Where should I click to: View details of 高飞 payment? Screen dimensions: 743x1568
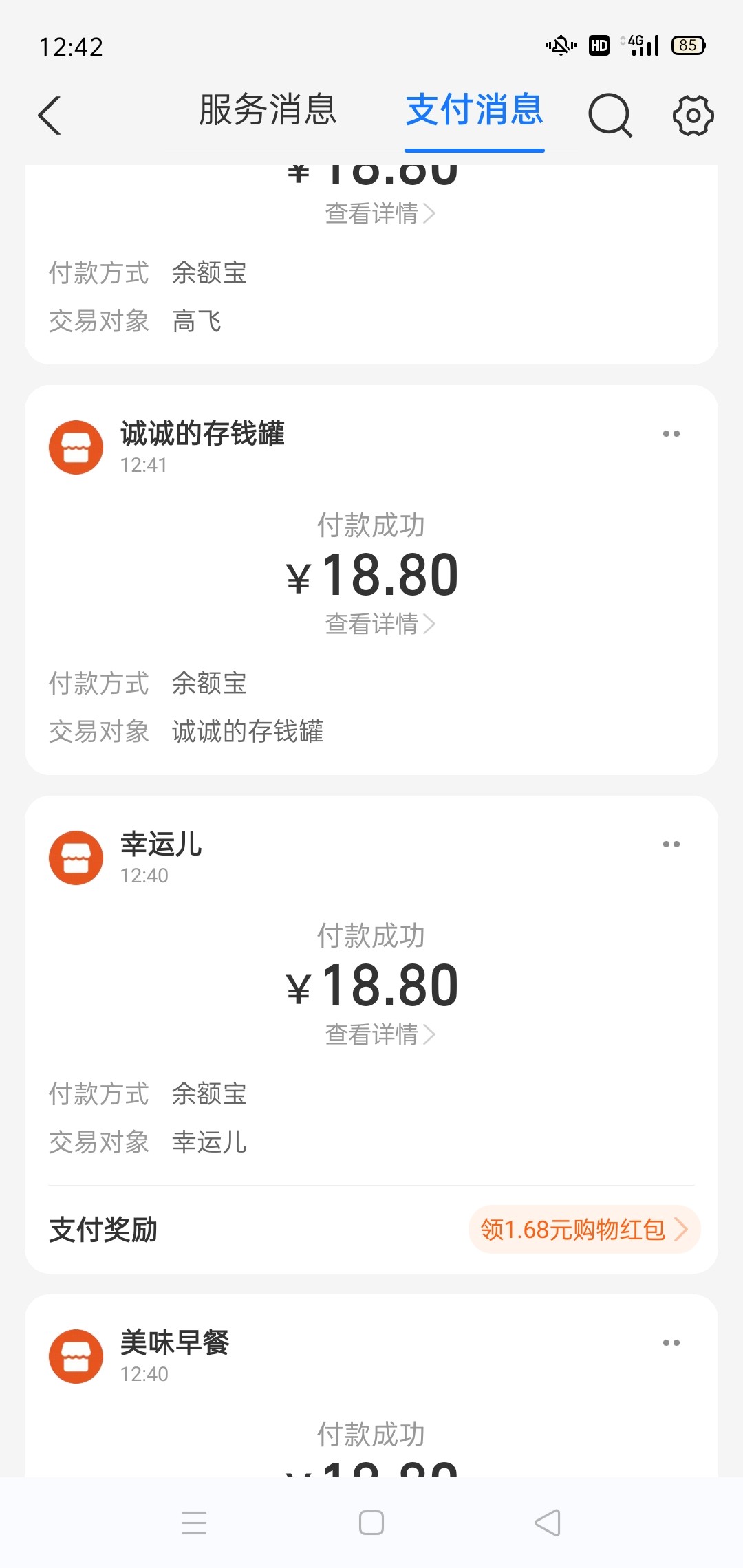point(380,213)
